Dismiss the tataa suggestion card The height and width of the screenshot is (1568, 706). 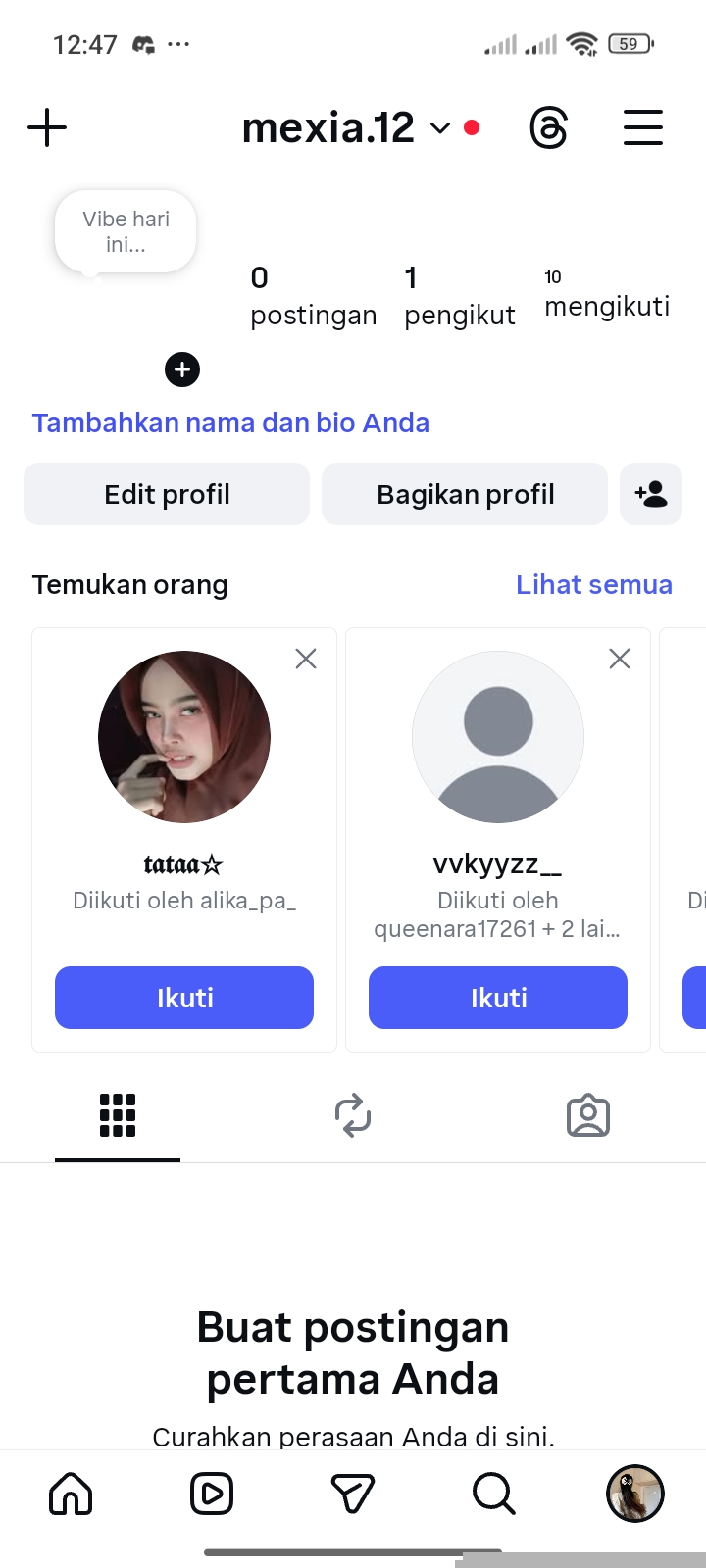306,659
